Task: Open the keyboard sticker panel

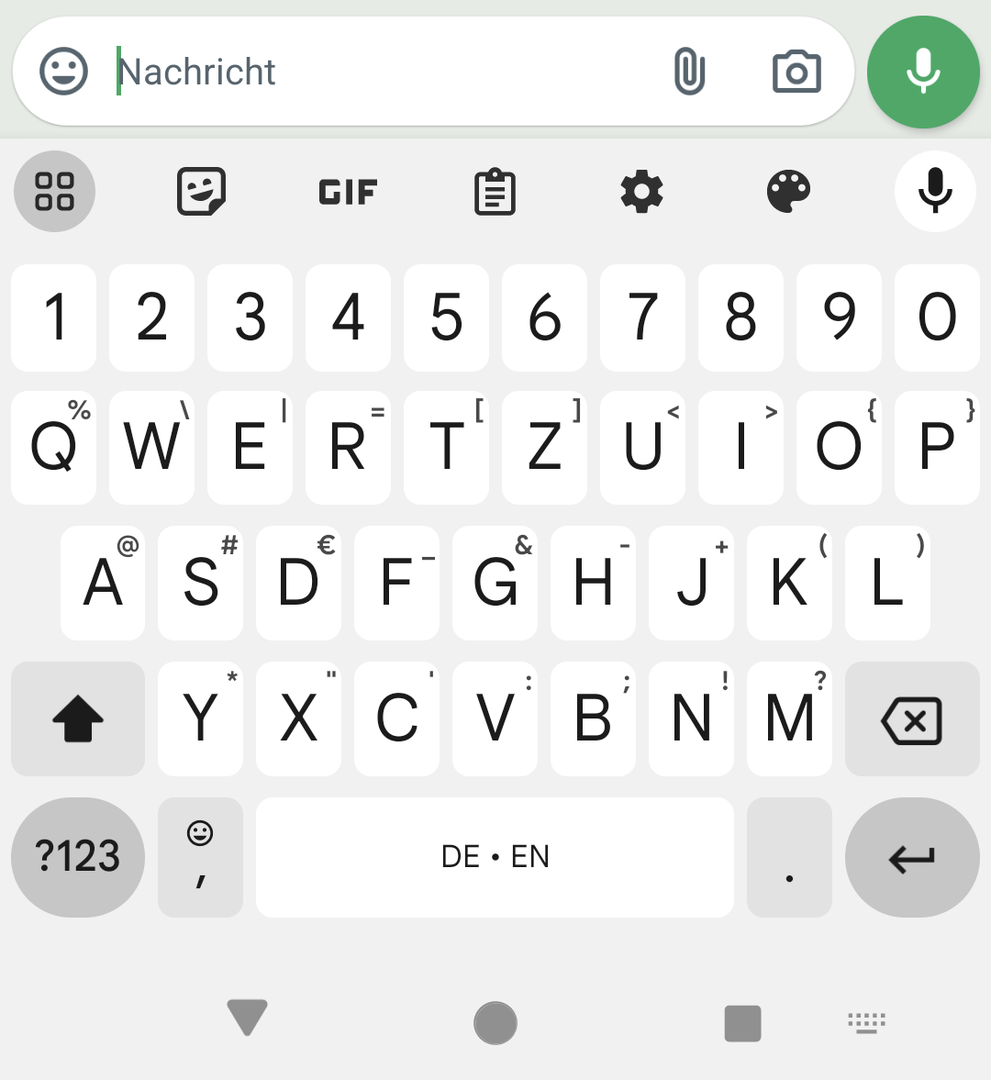Action: pyautogui.click(x=201, y=191)
